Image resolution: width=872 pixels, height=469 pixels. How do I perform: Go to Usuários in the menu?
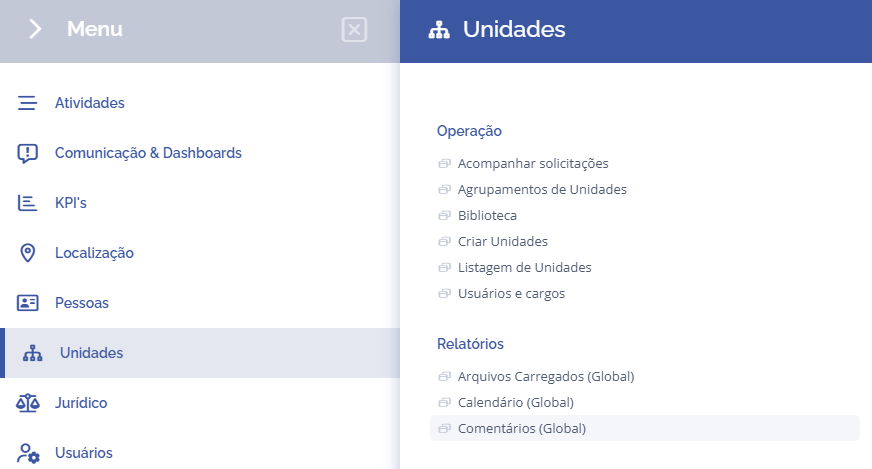tap(83, 453)
